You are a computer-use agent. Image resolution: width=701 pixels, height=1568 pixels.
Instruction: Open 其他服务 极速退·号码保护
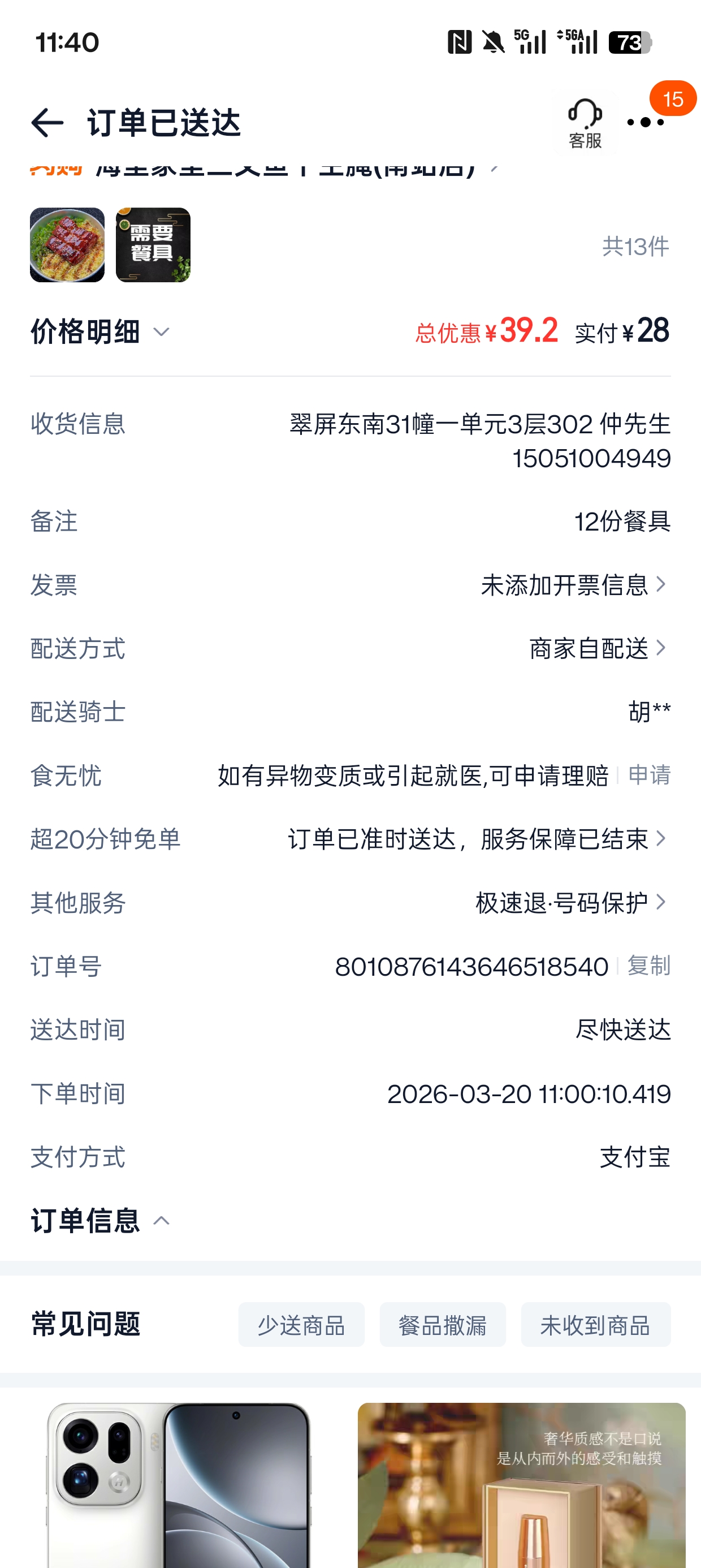click(572, 903)
